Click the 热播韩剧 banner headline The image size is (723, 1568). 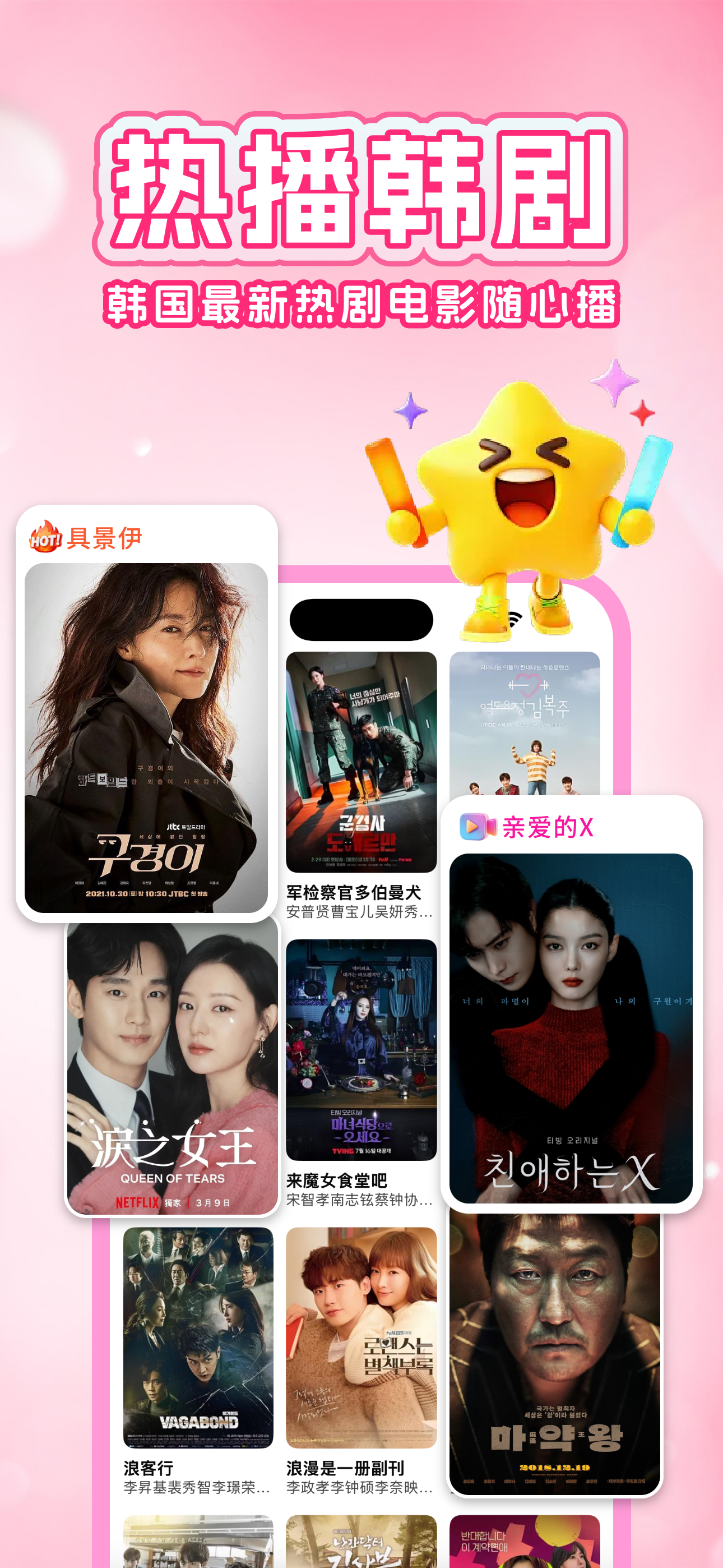point(361,188)
